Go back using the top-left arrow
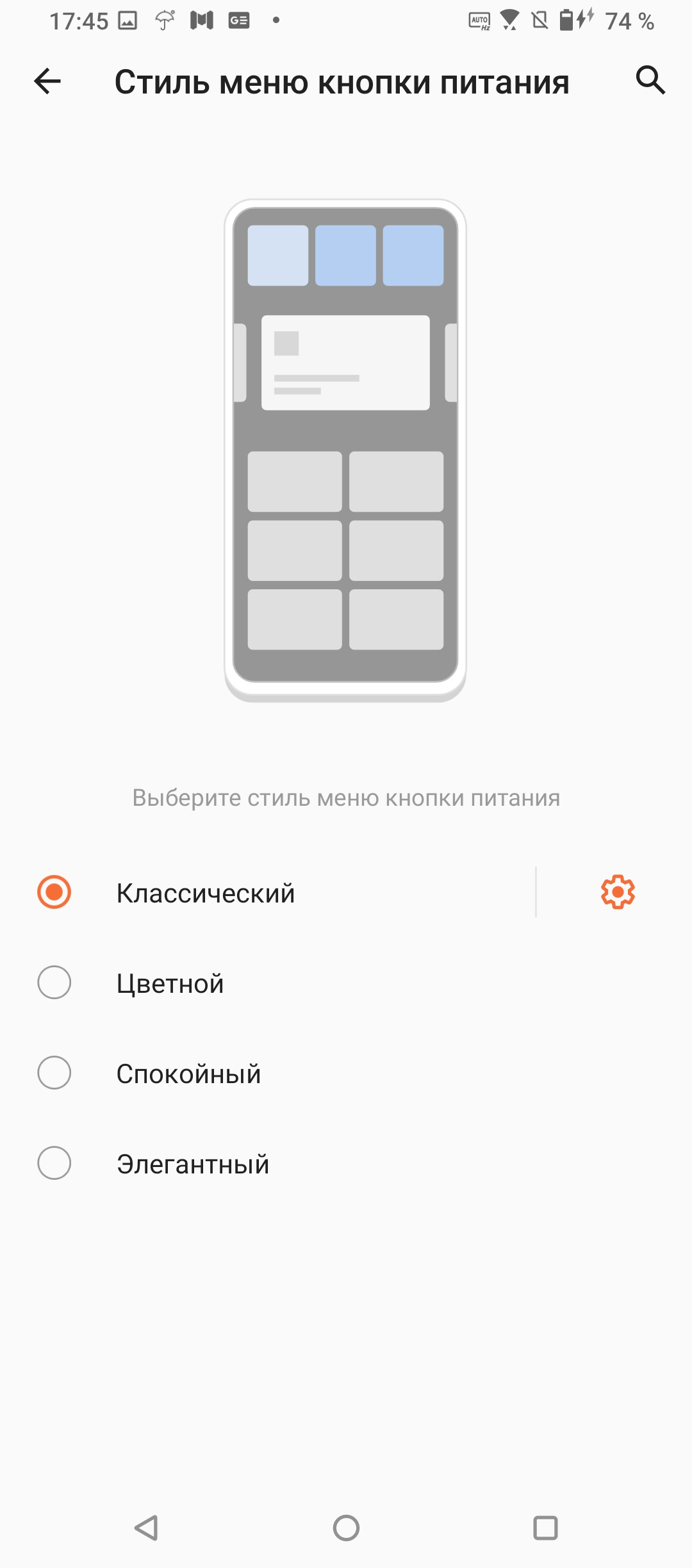 point(47,81)
